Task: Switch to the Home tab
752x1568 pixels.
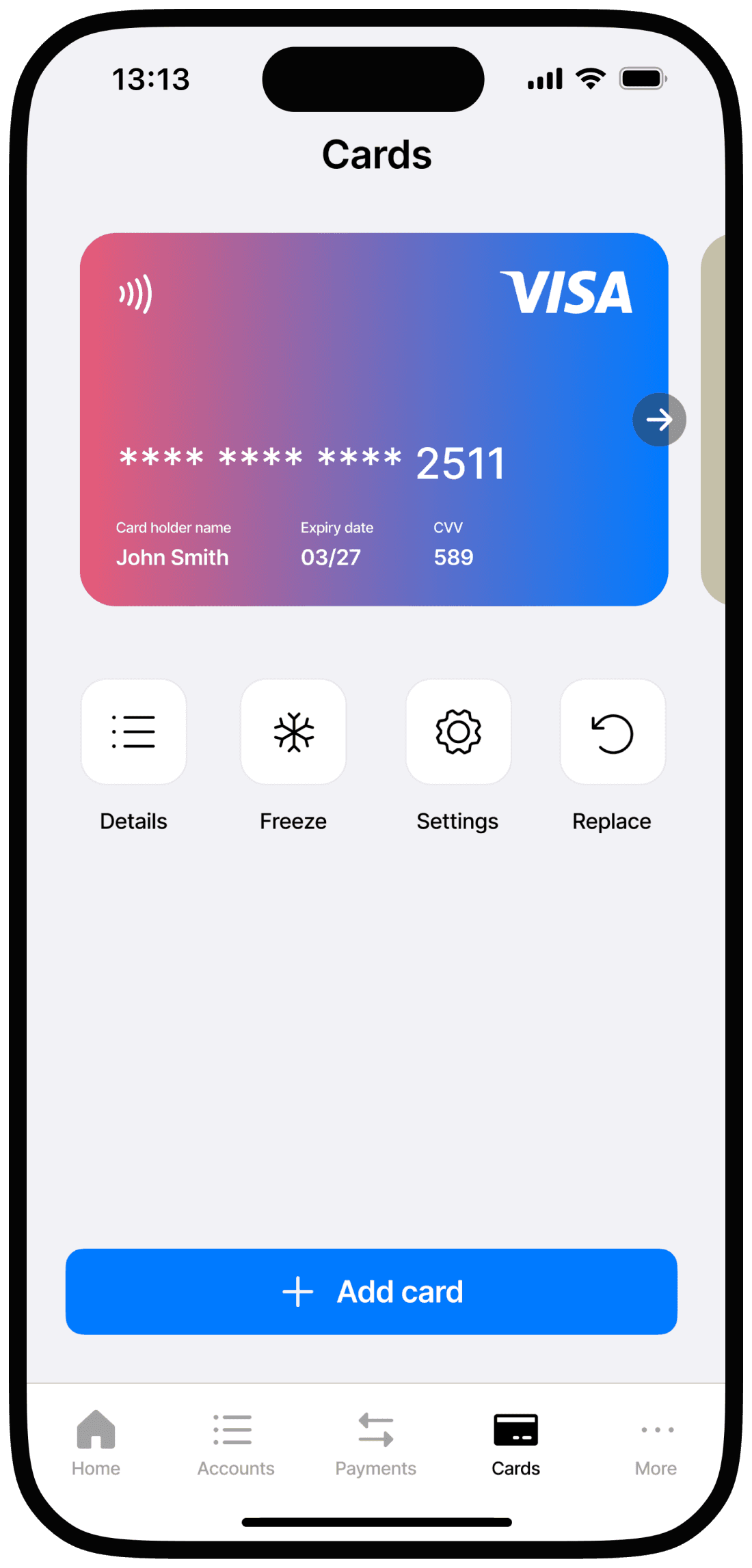Action: 96,1444
